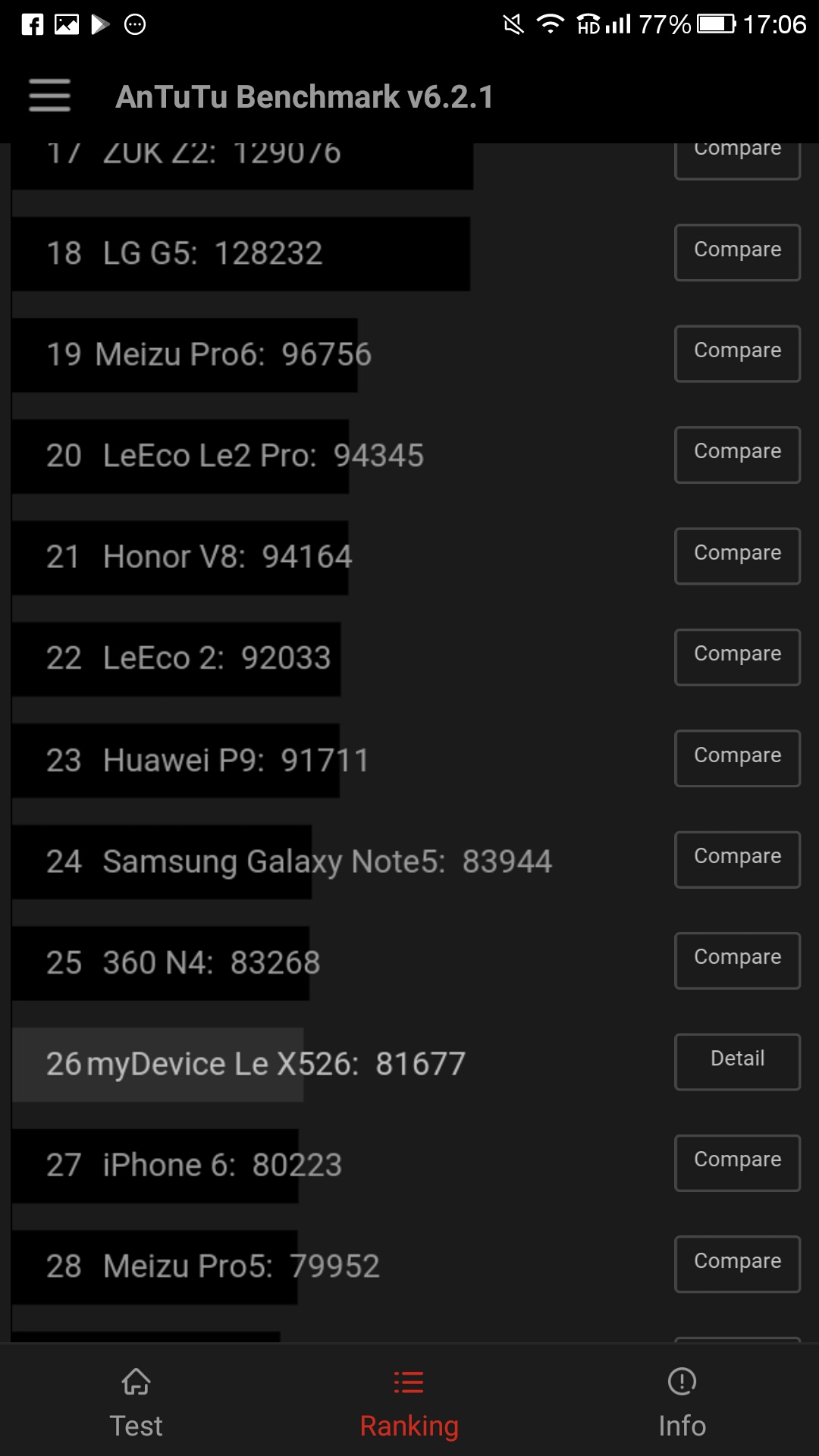Viewport: 819px width, 1456px height.
Task: Compare with Huawei P9
Action: pyautogui.click(x=737, y=758)
